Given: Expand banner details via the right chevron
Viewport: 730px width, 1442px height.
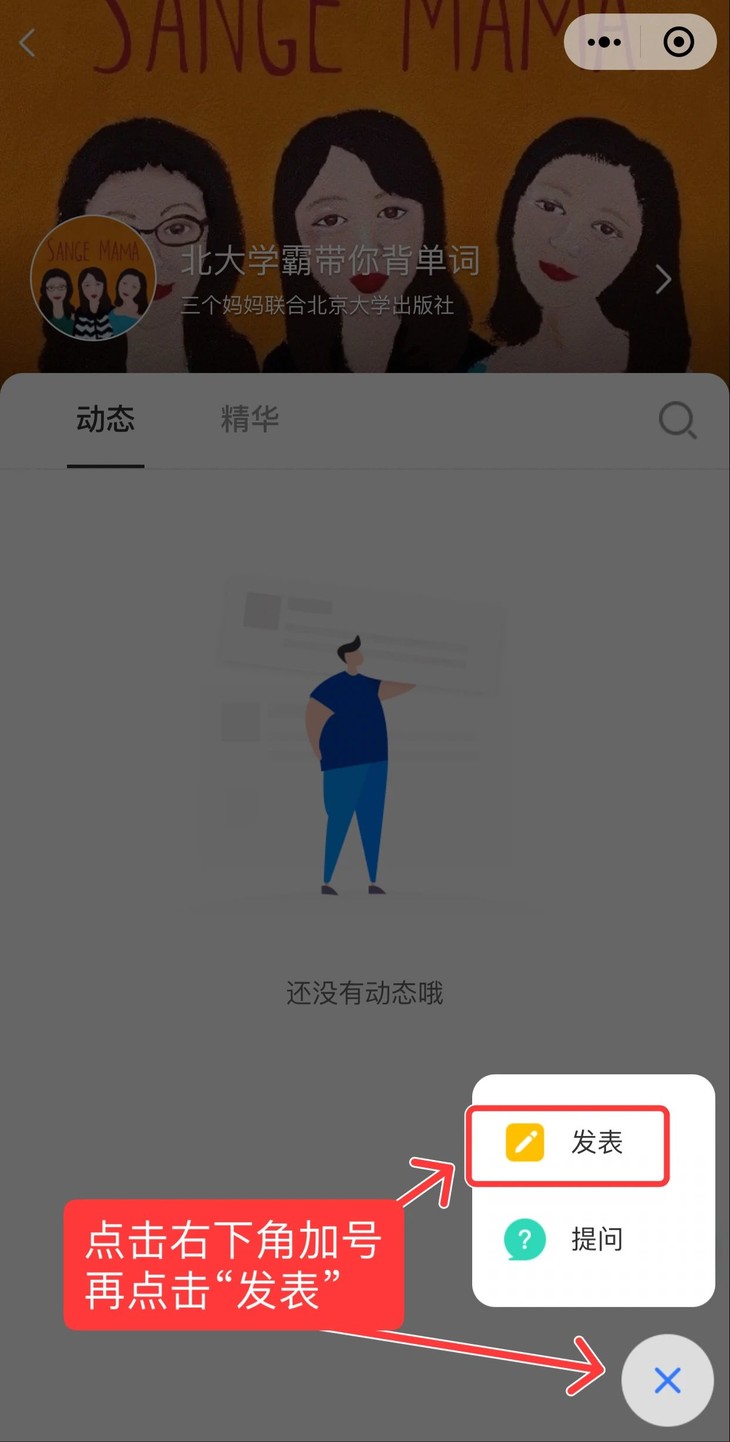Looking at the screenshot, I should tap(663, 280).
